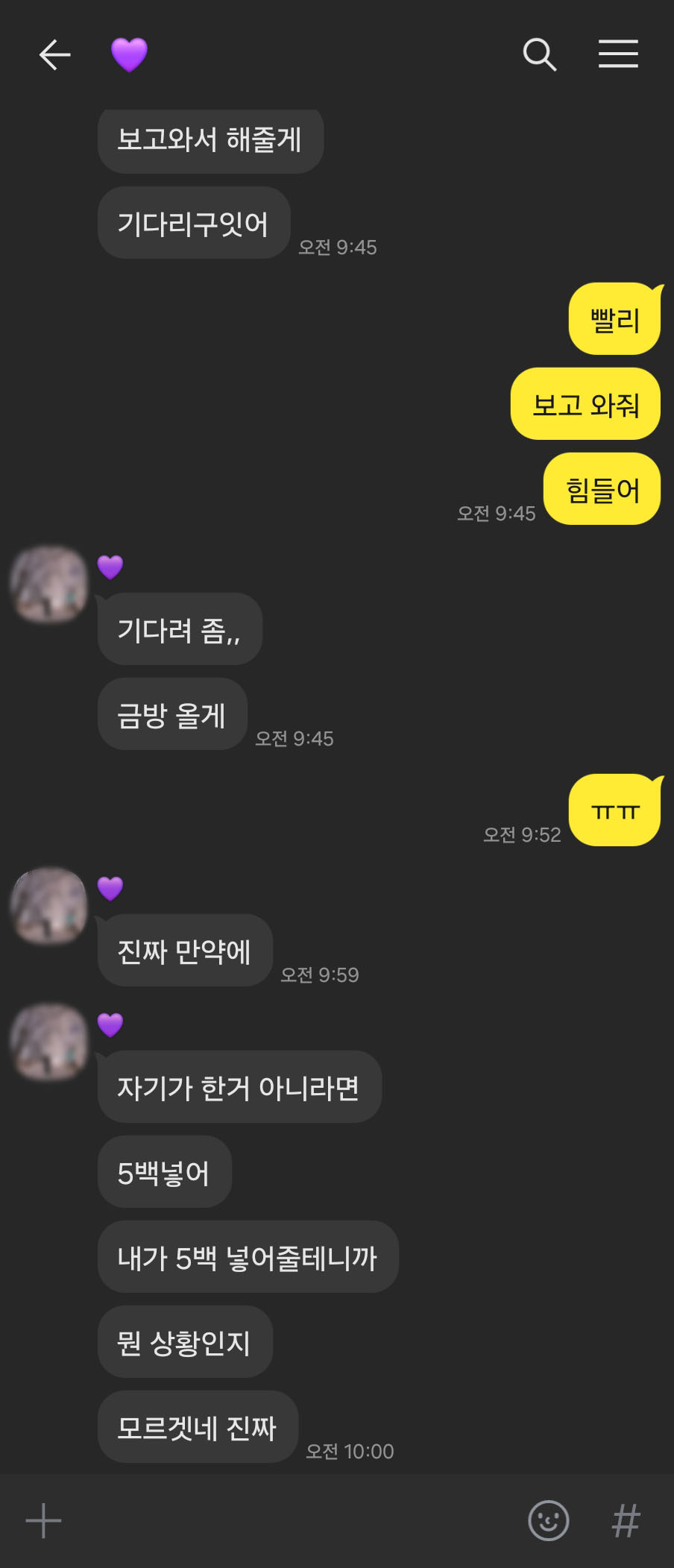Screen dimensions: 674x1568
Task: Open the hashtag sharp search icon
Action: (625, 1521)
